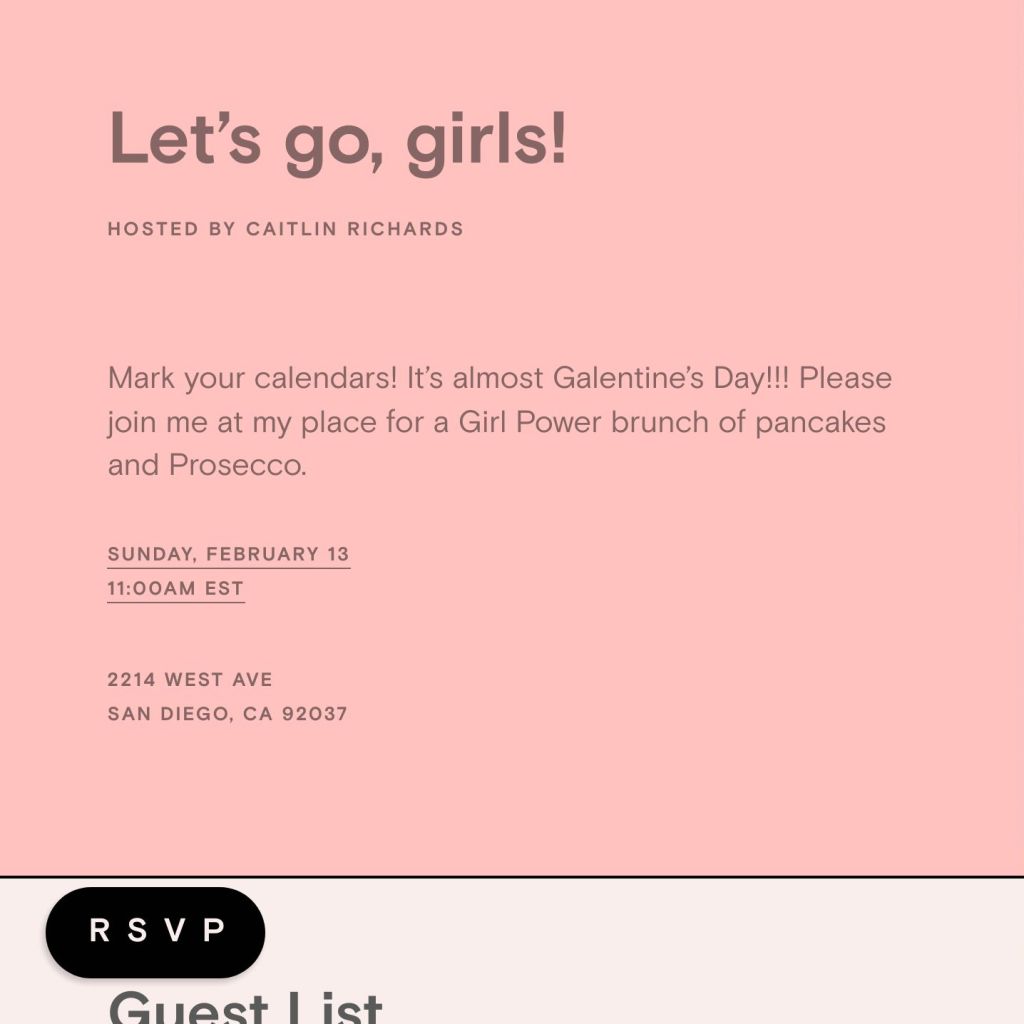The height and width of the screenshot is (1024, 1024).
Task: Open the Sunday, February 13 date link
Action: [228, 554]
